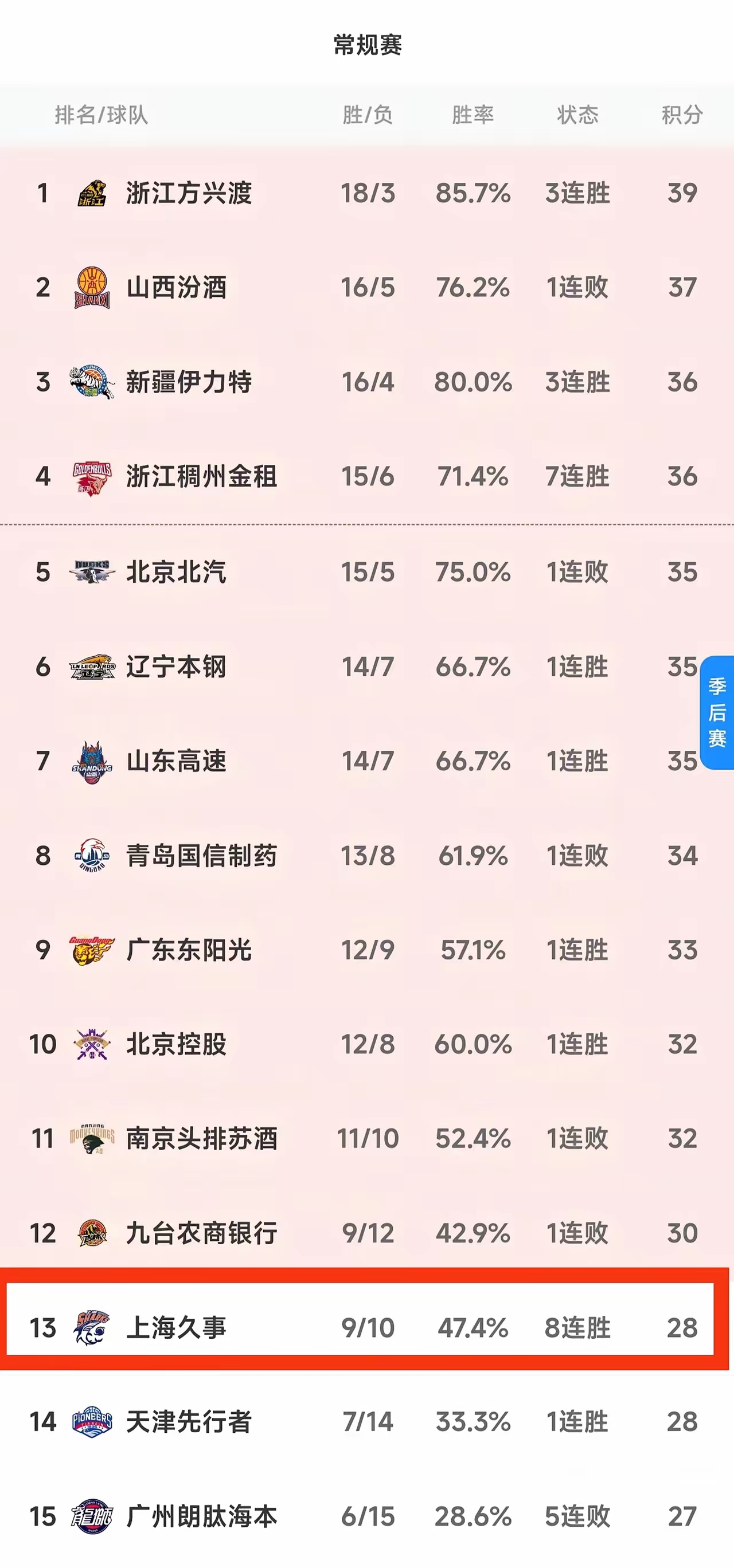Image resolution: width=734 pixels, height=1568 pixels.
Task: Open the 浙江稠州金租 team row
Action: click(201, 476)
